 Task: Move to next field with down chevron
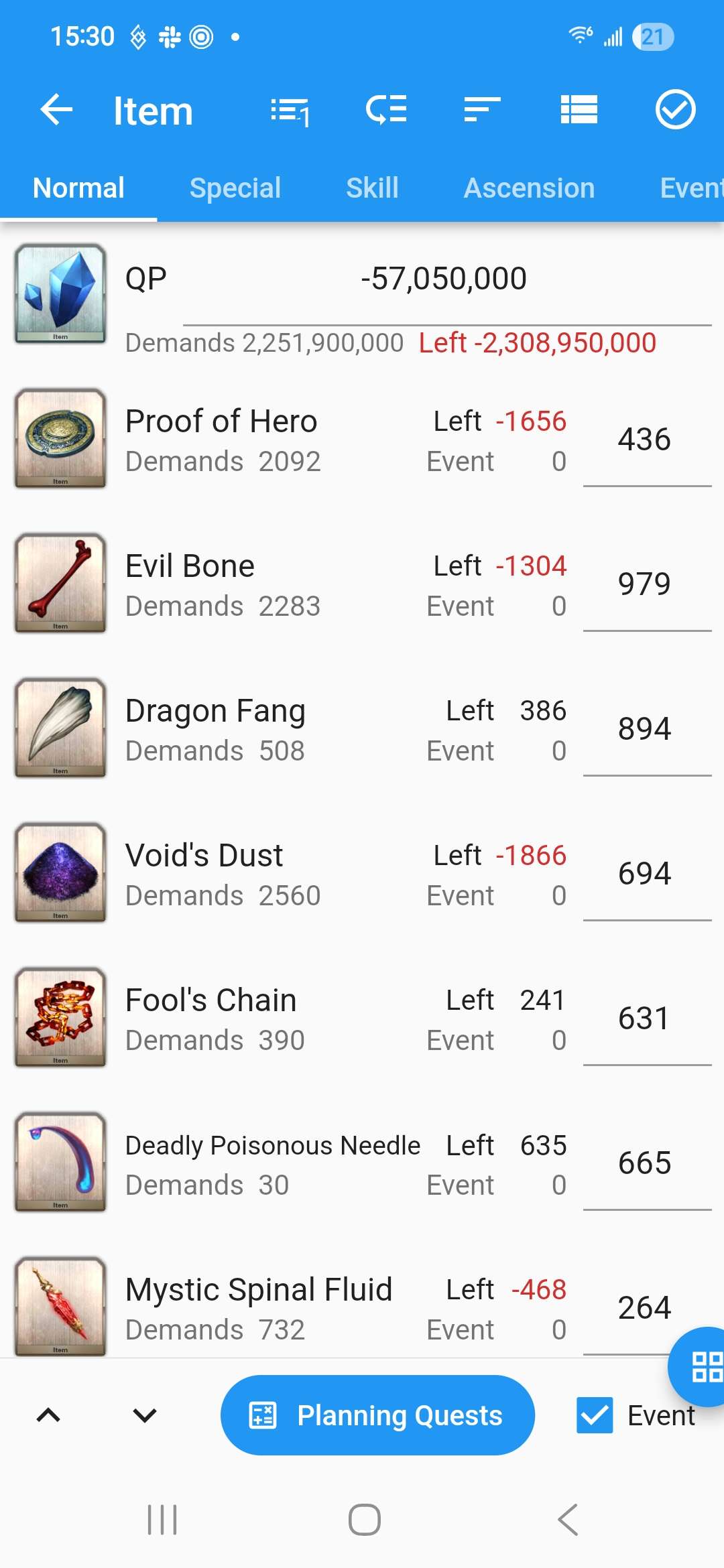(145, 1415)
